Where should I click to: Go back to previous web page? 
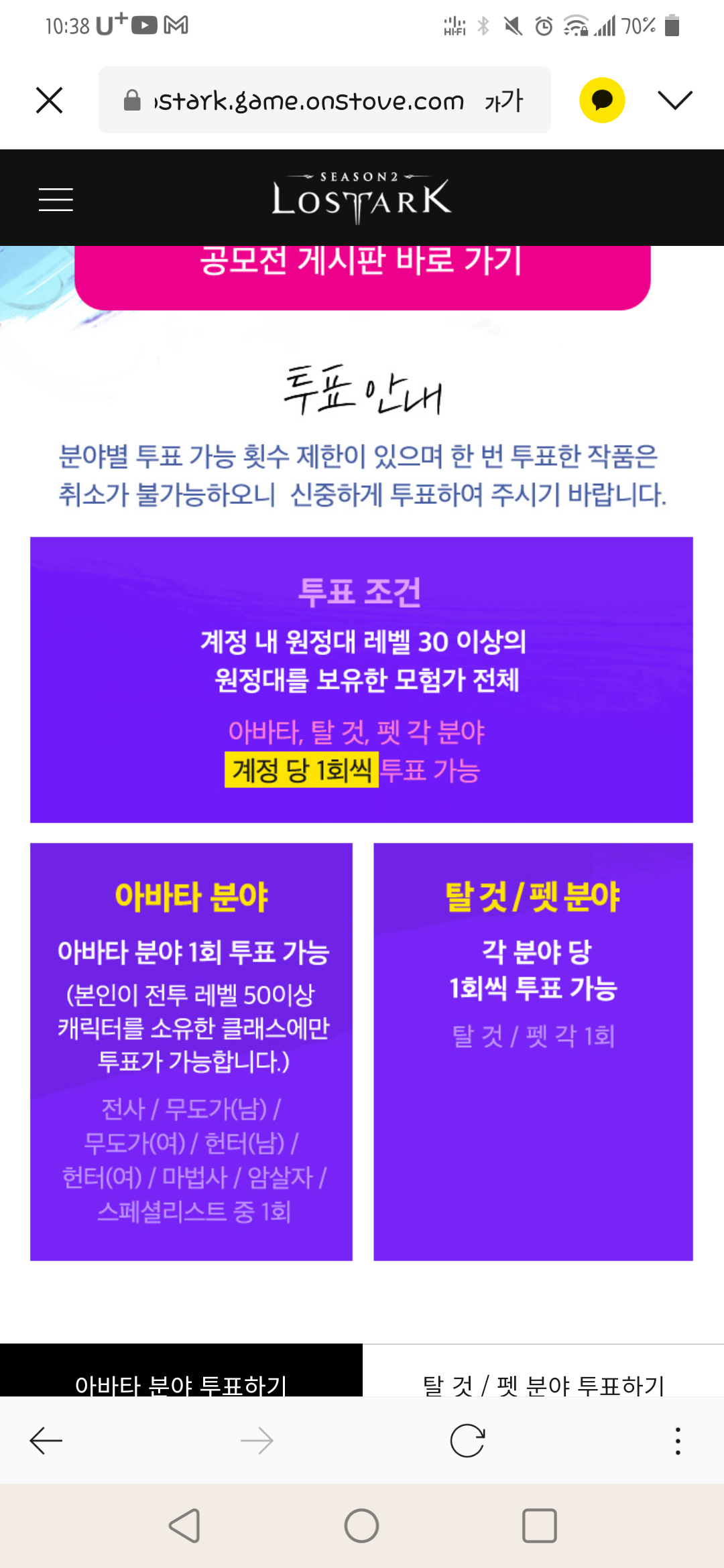[x=46, y=1441]
